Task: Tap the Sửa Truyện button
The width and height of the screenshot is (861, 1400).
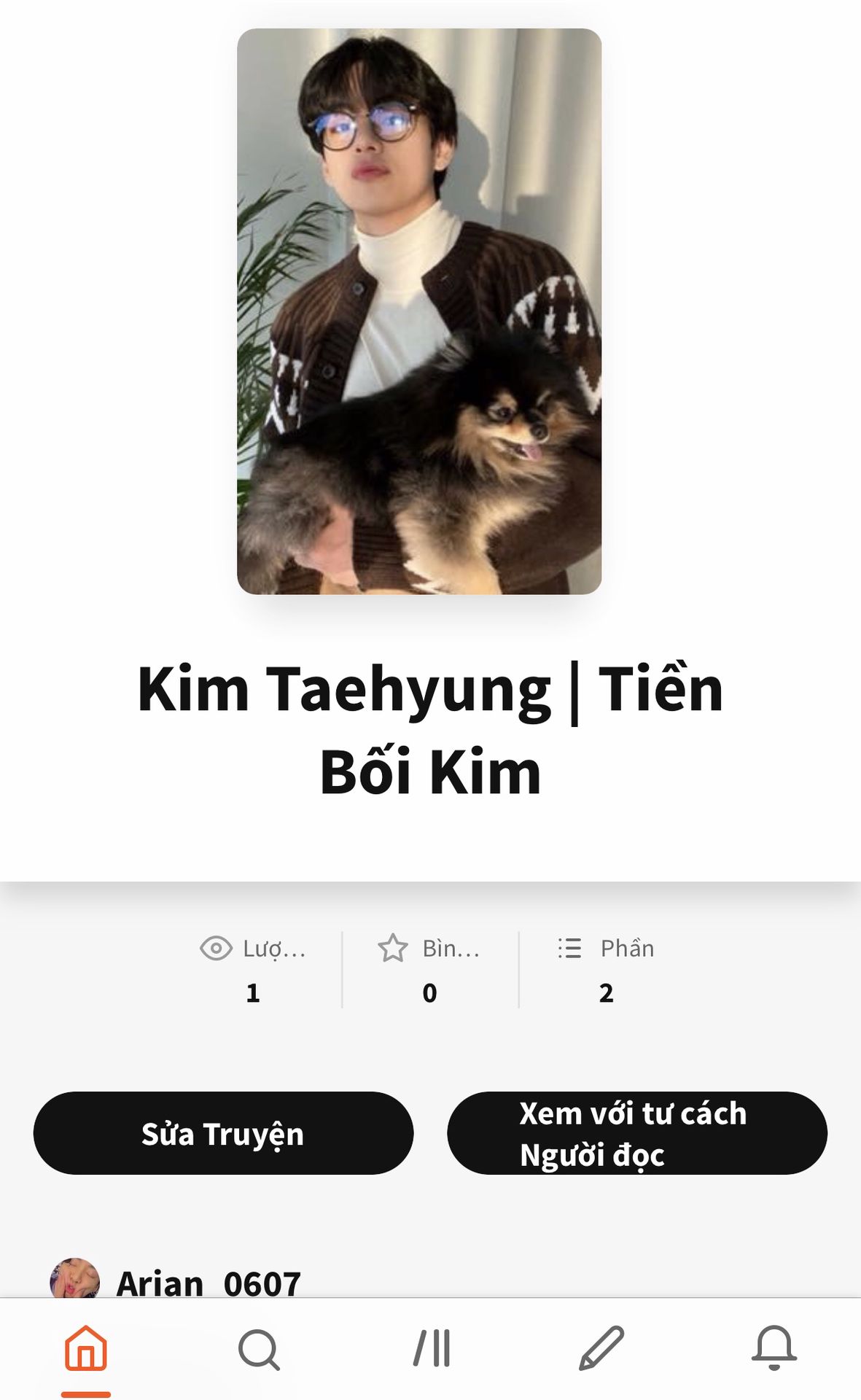Action: (x=223, y=1133)
